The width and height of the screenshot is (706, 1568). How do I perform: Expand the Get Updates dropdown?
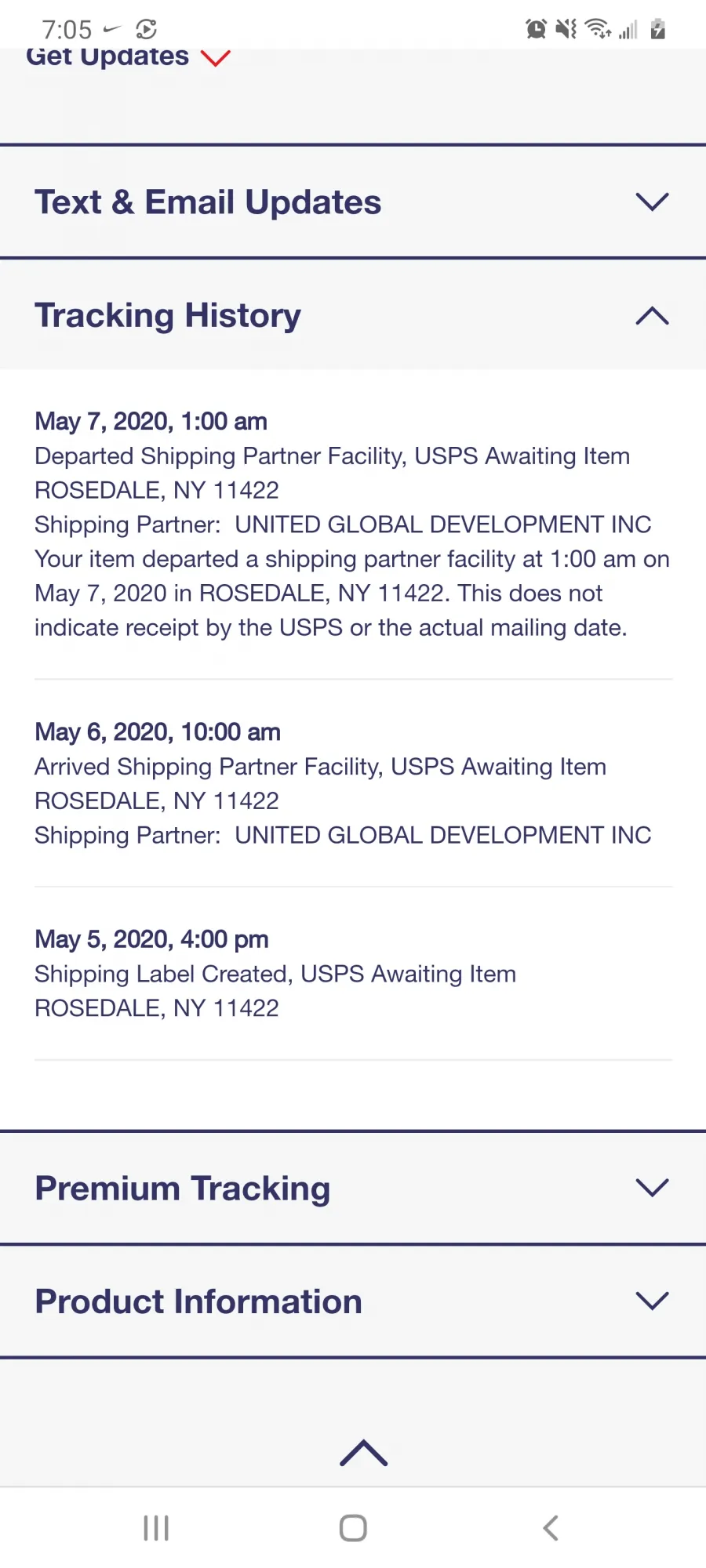tap(129, 58)
